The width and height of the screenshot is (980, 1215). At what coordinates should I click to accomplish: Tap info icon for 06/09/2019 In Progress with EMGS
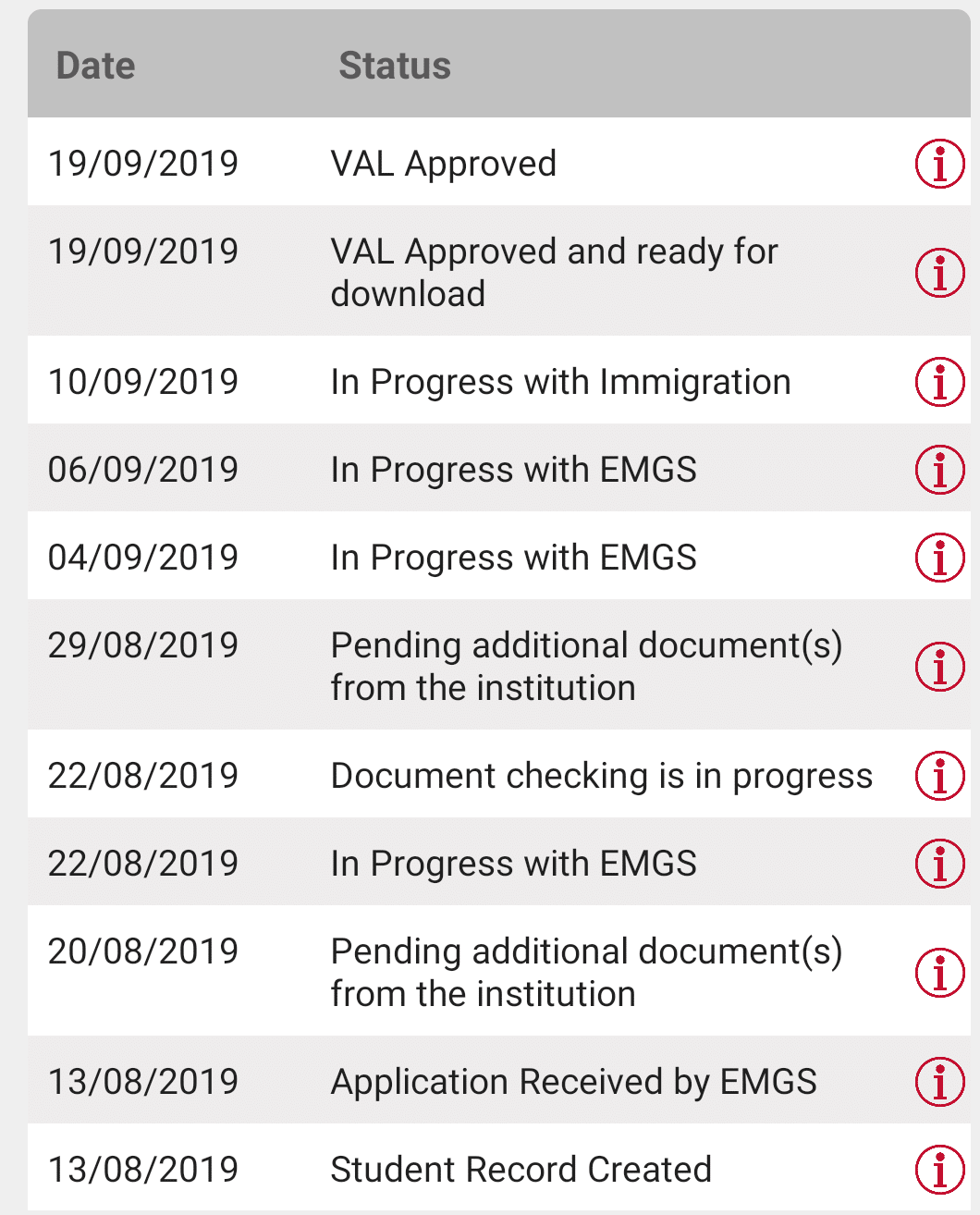939,470
